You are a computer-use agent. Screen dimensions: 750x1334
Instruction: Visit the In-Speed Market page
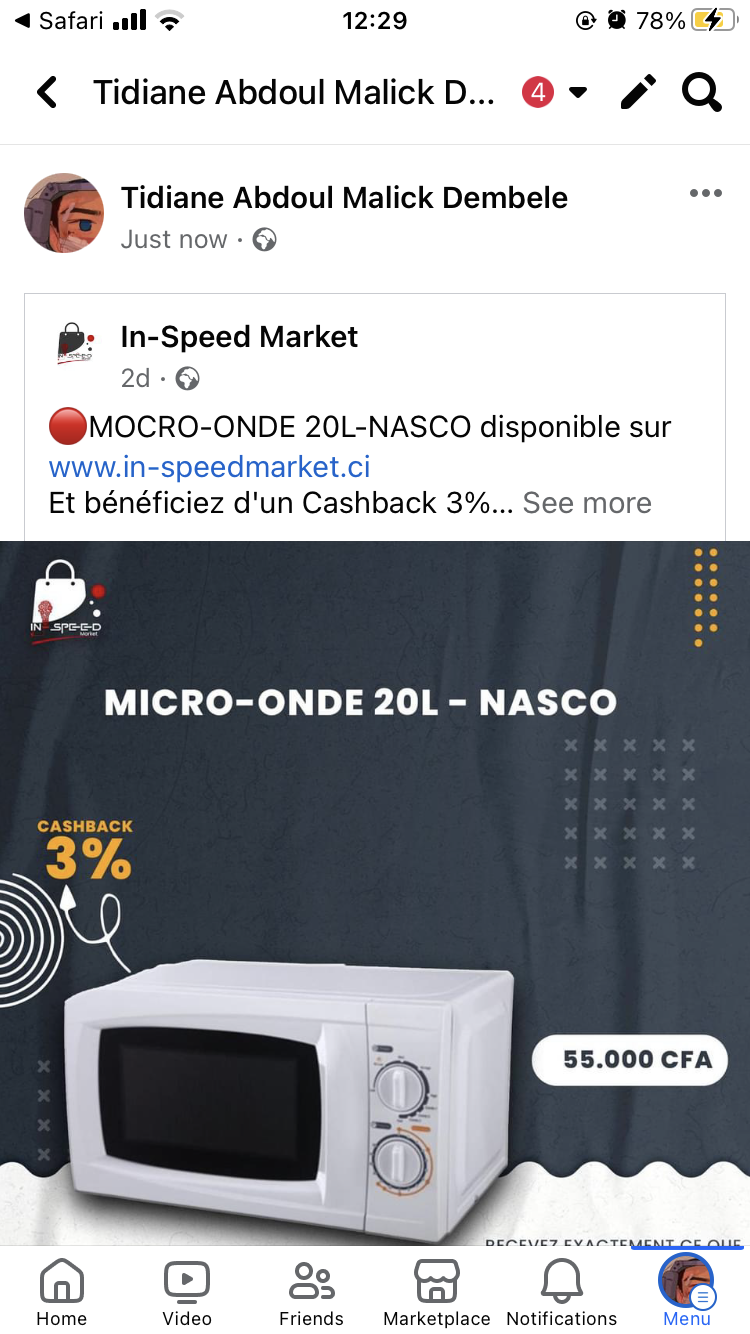pyautogui.click(x=239, y=337)
